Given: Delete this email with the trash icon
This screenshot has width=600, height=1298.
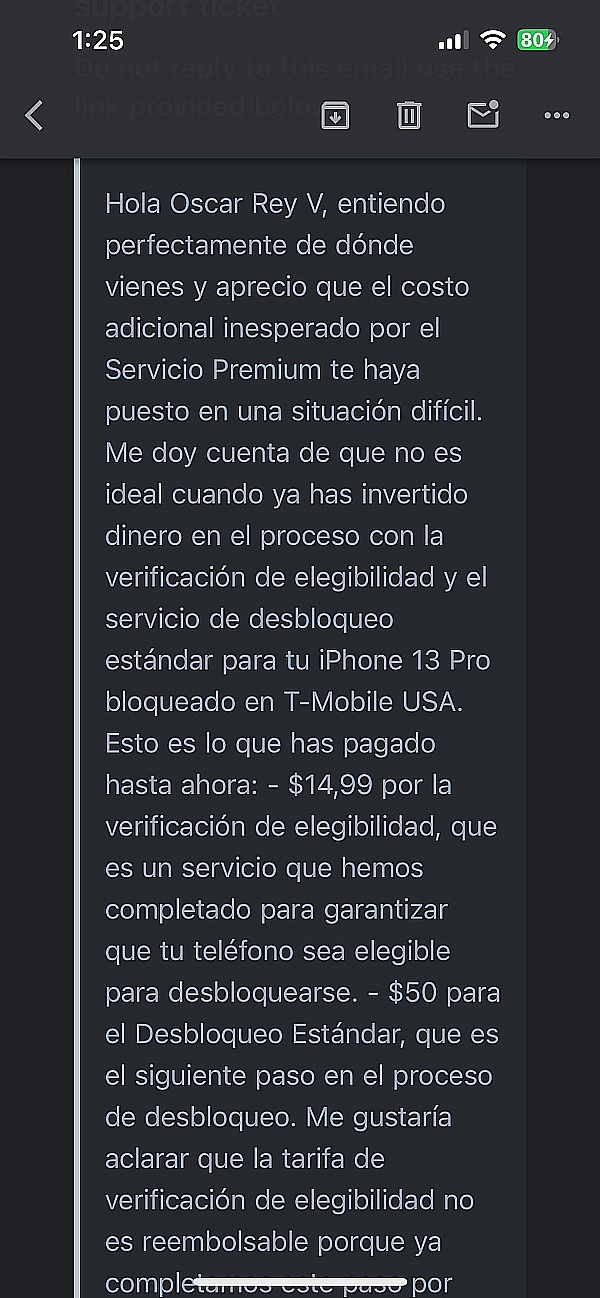Looking at the screenshot, I should pyautogui.click(x=409, y=116).
